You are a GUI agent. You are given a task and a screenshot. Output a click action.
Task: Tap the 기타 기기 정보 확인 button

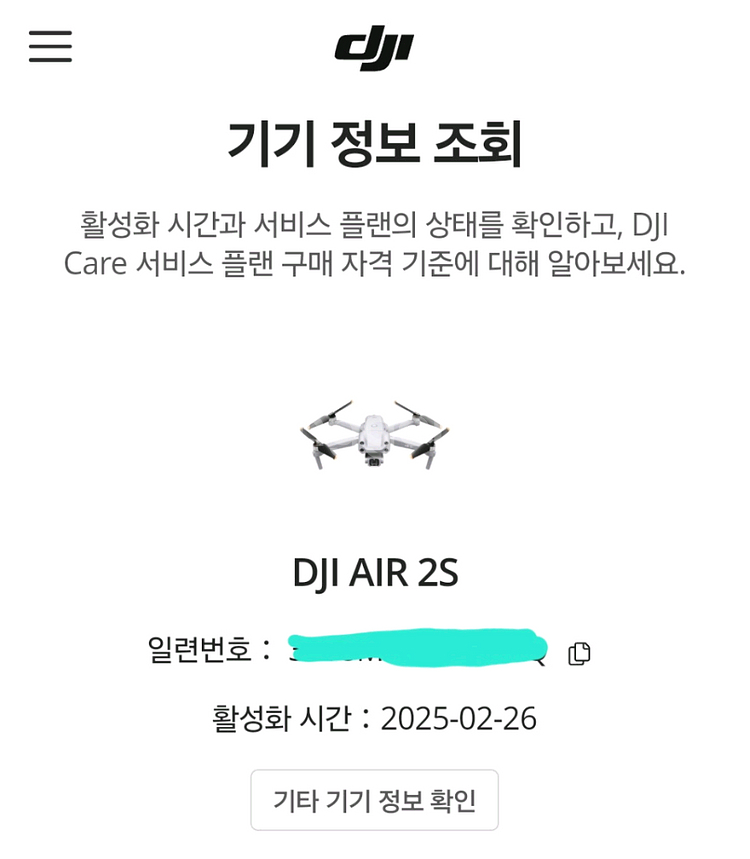tap(374, 800)
